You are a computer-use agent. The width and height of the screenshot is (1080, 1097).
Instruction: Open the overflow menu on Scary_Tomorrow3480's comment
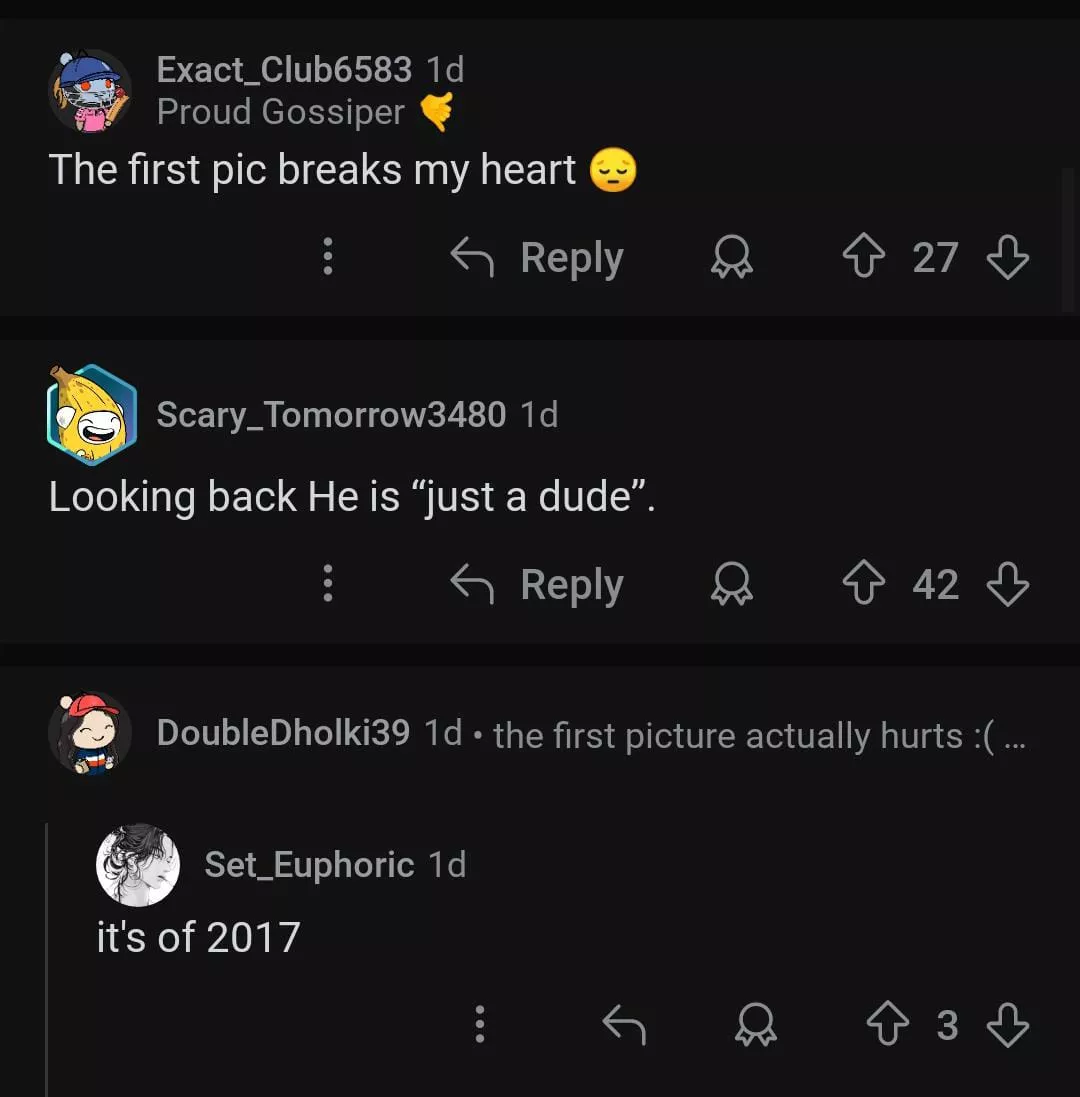click(327, 584)
